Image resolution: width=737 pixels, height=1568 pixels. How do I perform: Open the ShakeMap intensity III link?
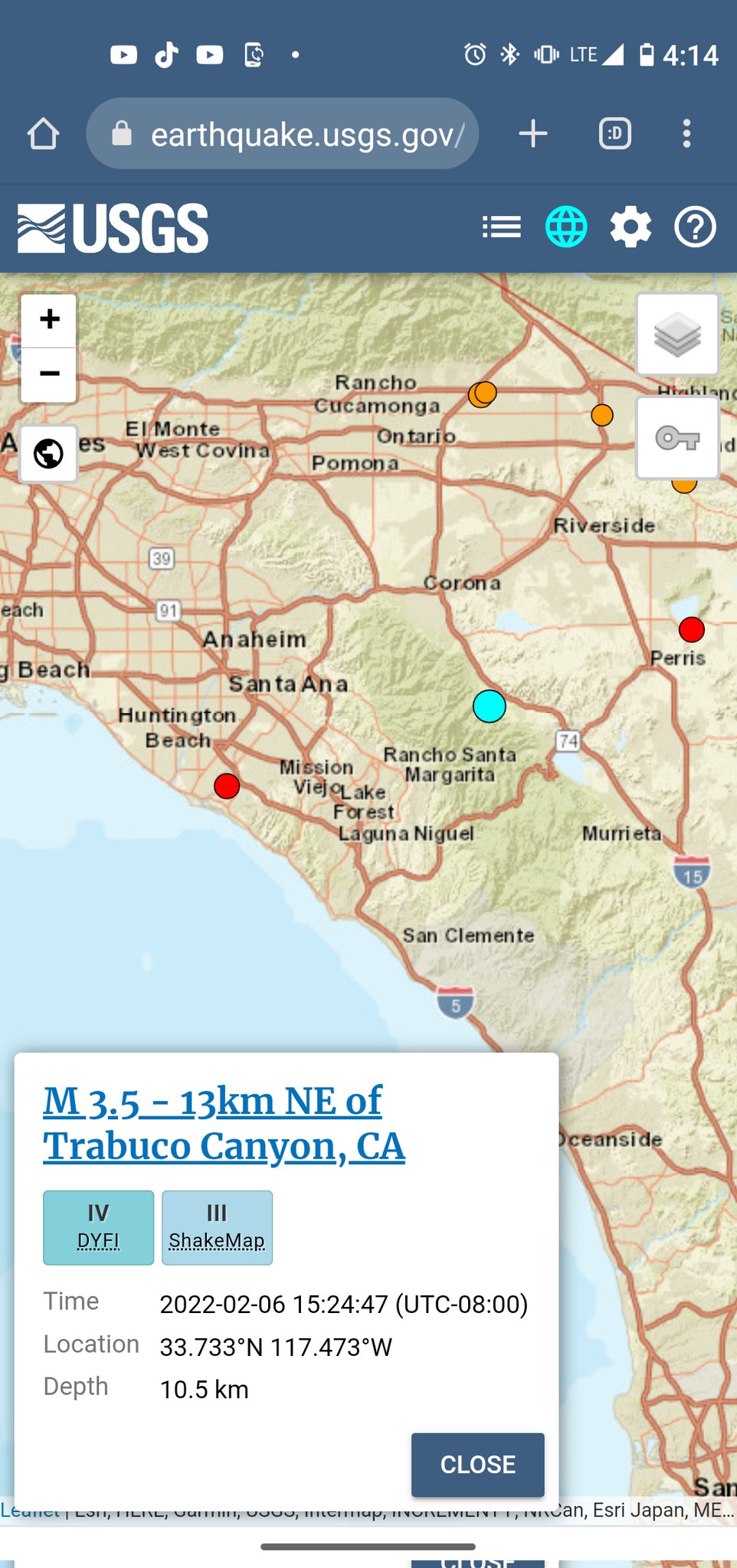(x=217, y=1227)
